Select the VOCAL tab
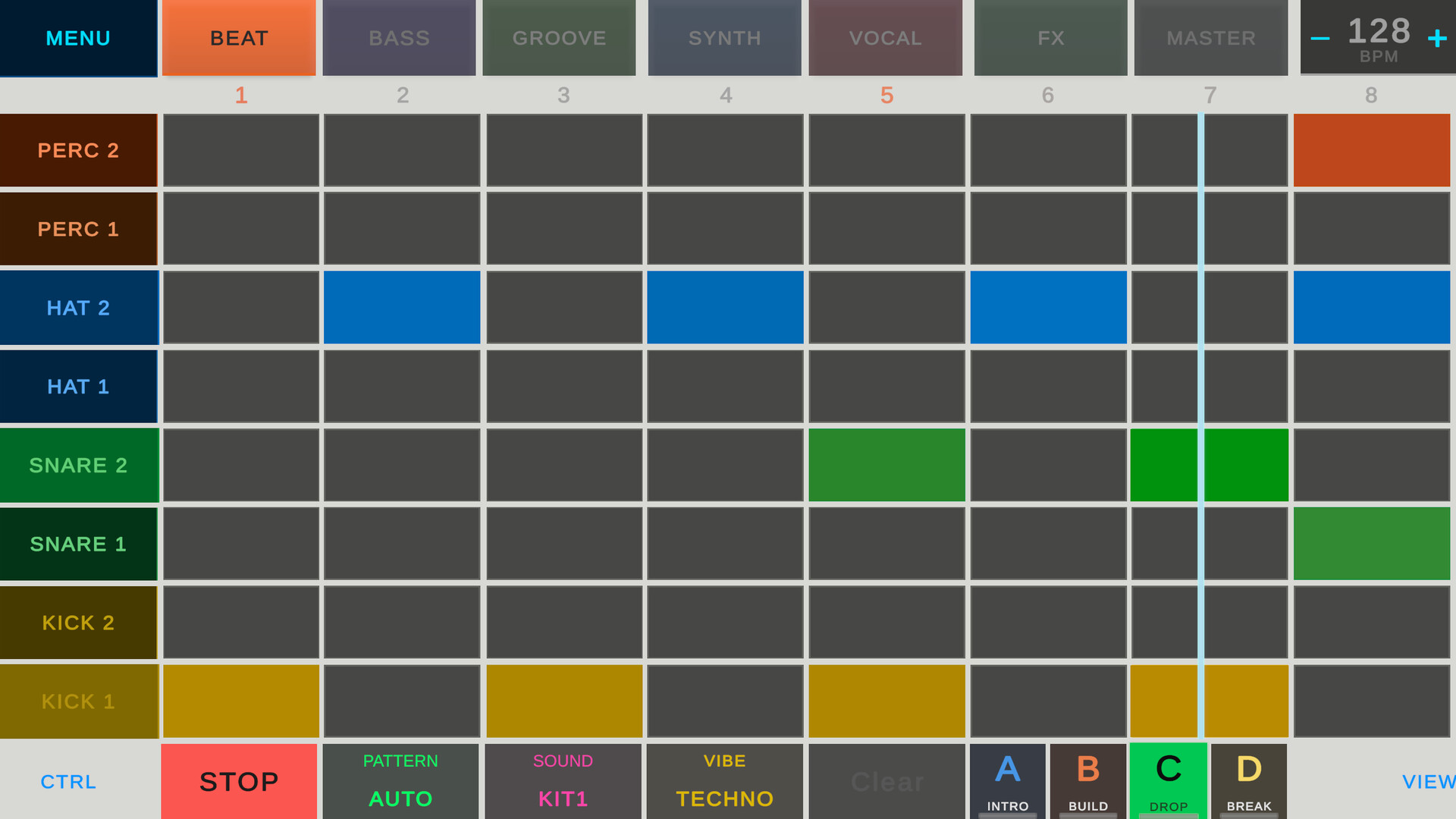This screenshot has height=819, width=1456. (x=885, y=38)
